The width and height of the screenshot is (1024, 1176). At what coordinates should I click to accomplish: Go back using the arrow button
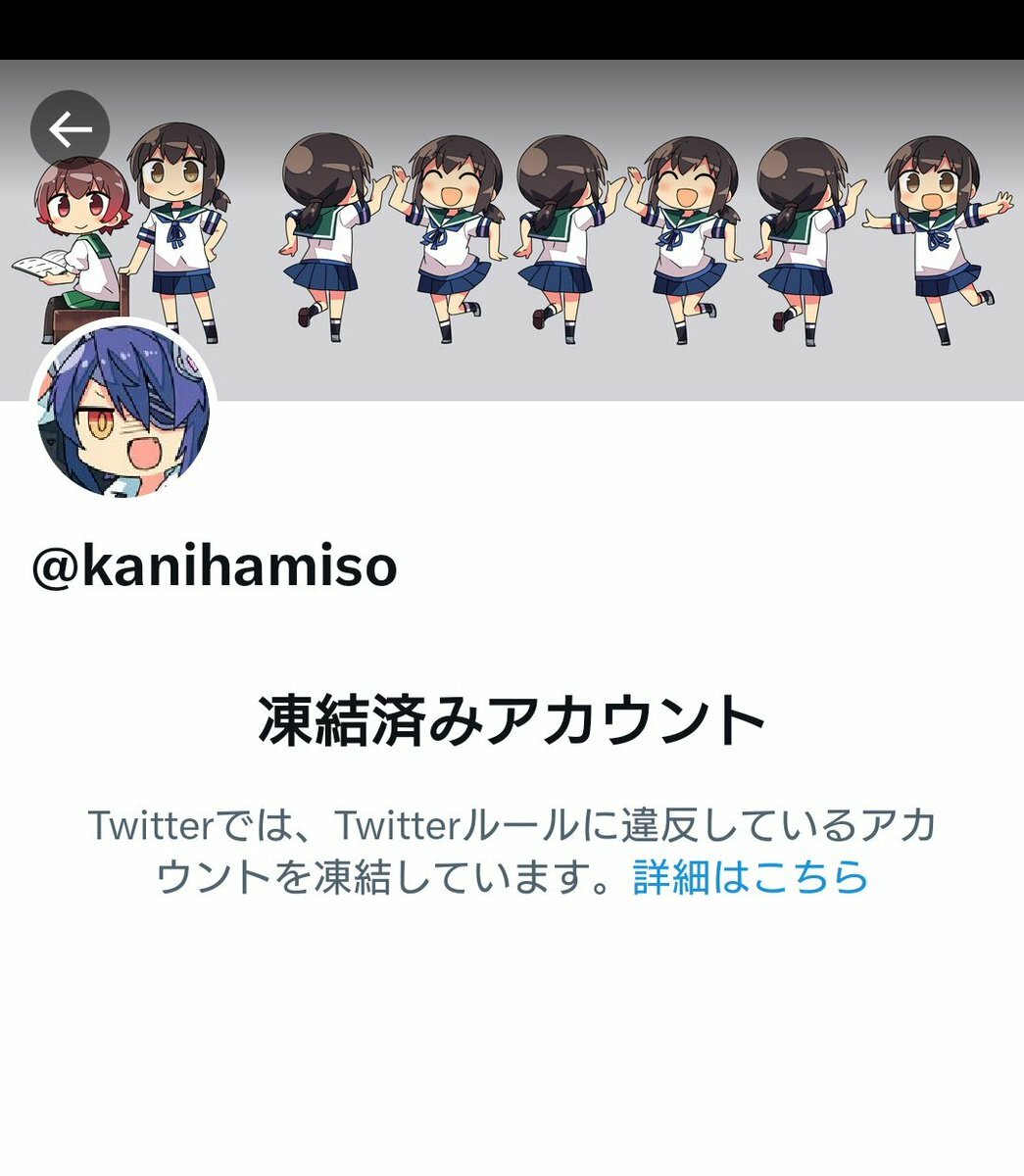[70, 129]
